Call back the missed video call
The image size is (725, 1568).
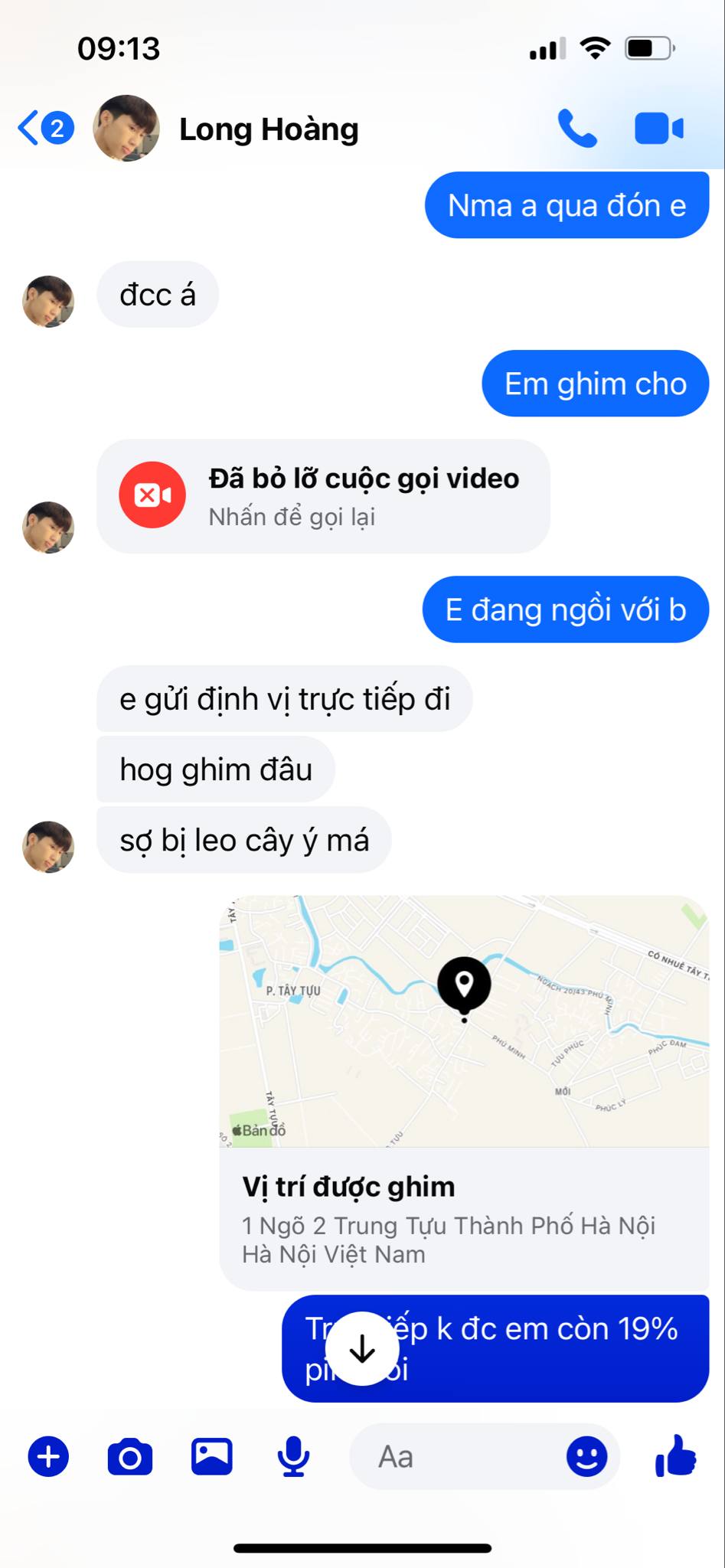point(323,496)
